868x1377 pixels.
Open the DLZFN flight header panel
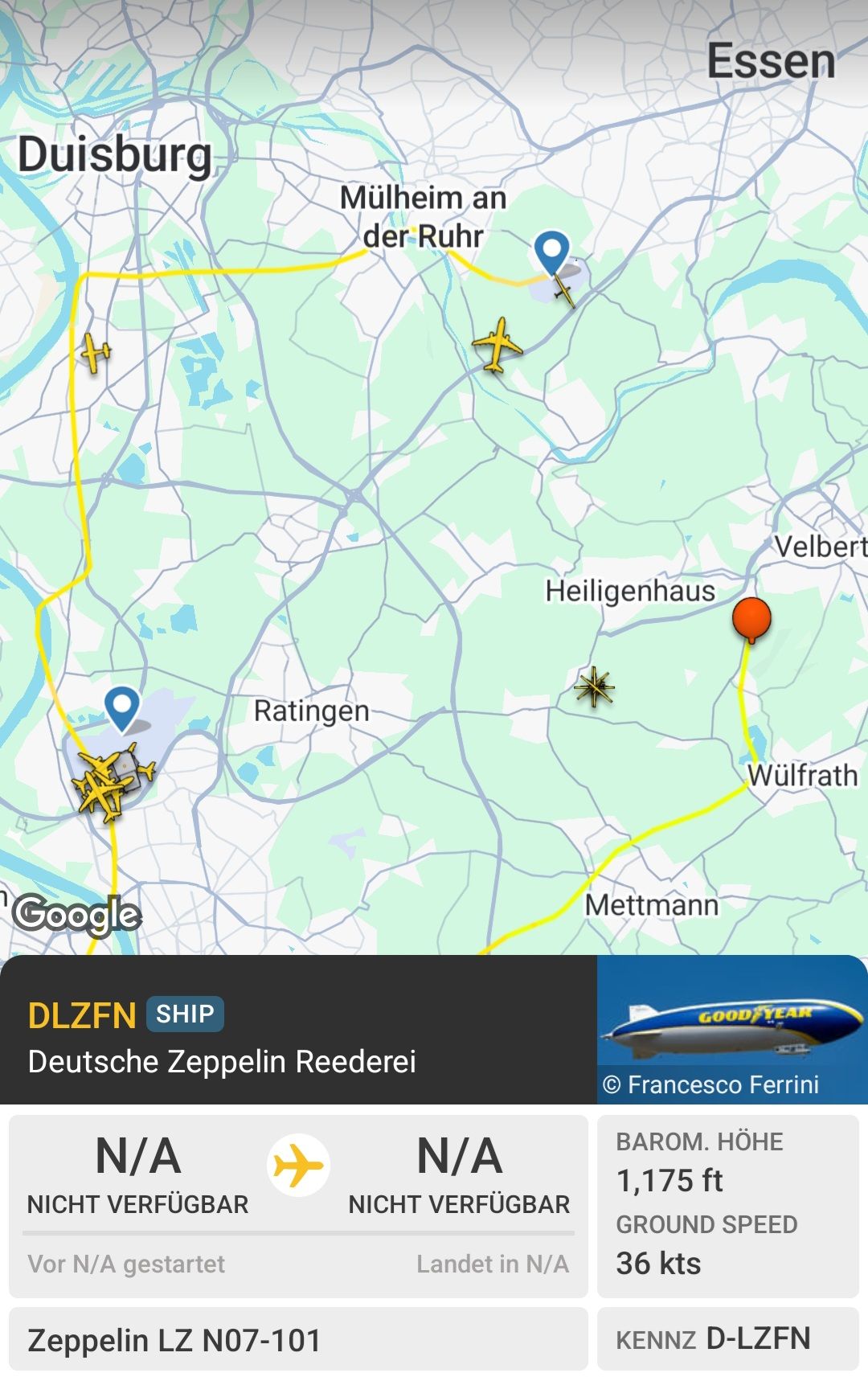click(298, 1030)
